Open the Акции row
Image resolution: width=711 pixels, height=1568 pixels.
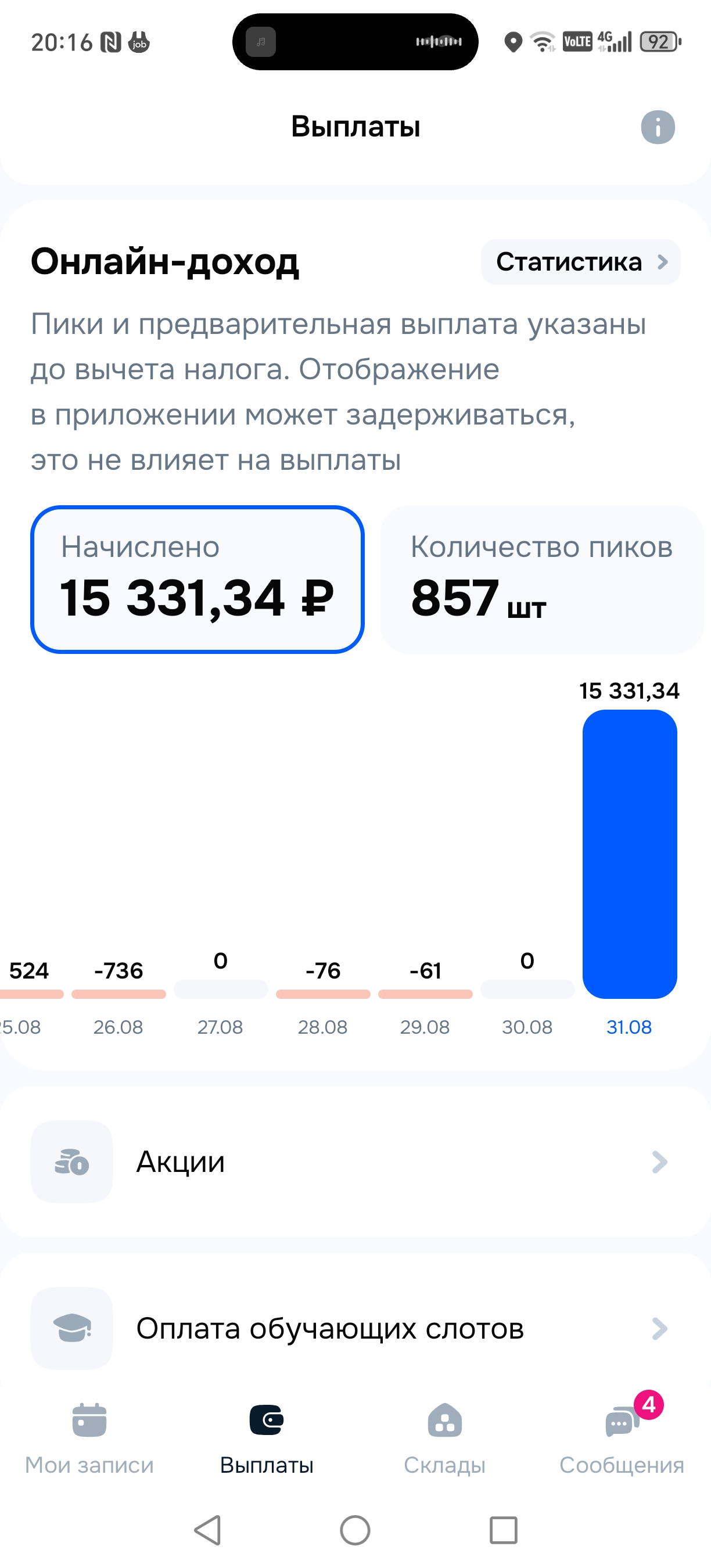pos(355,1162)
